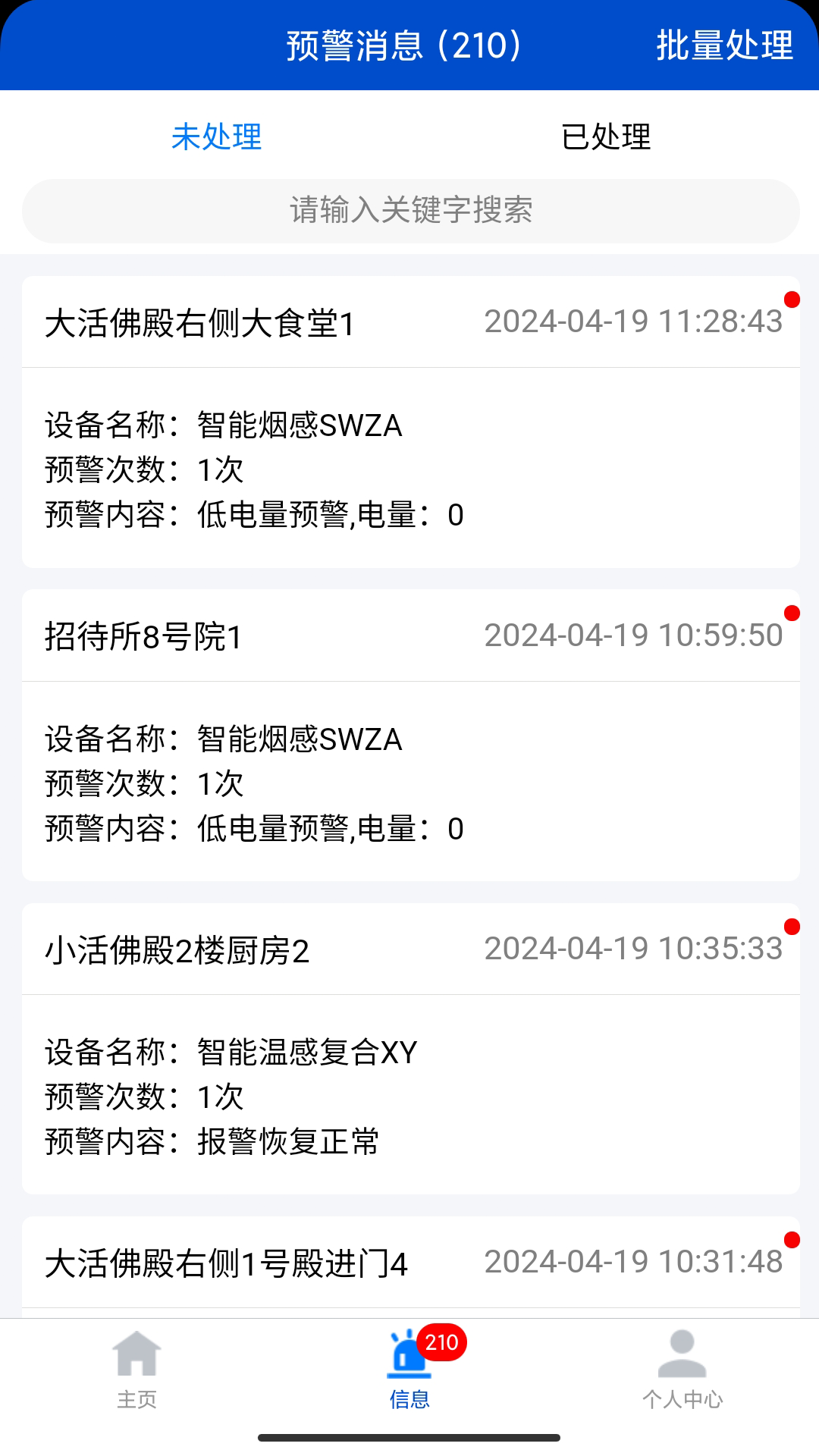Tap 批量处理 for batch processing
Screen dimensions: 819x1456
click(724, 45)
